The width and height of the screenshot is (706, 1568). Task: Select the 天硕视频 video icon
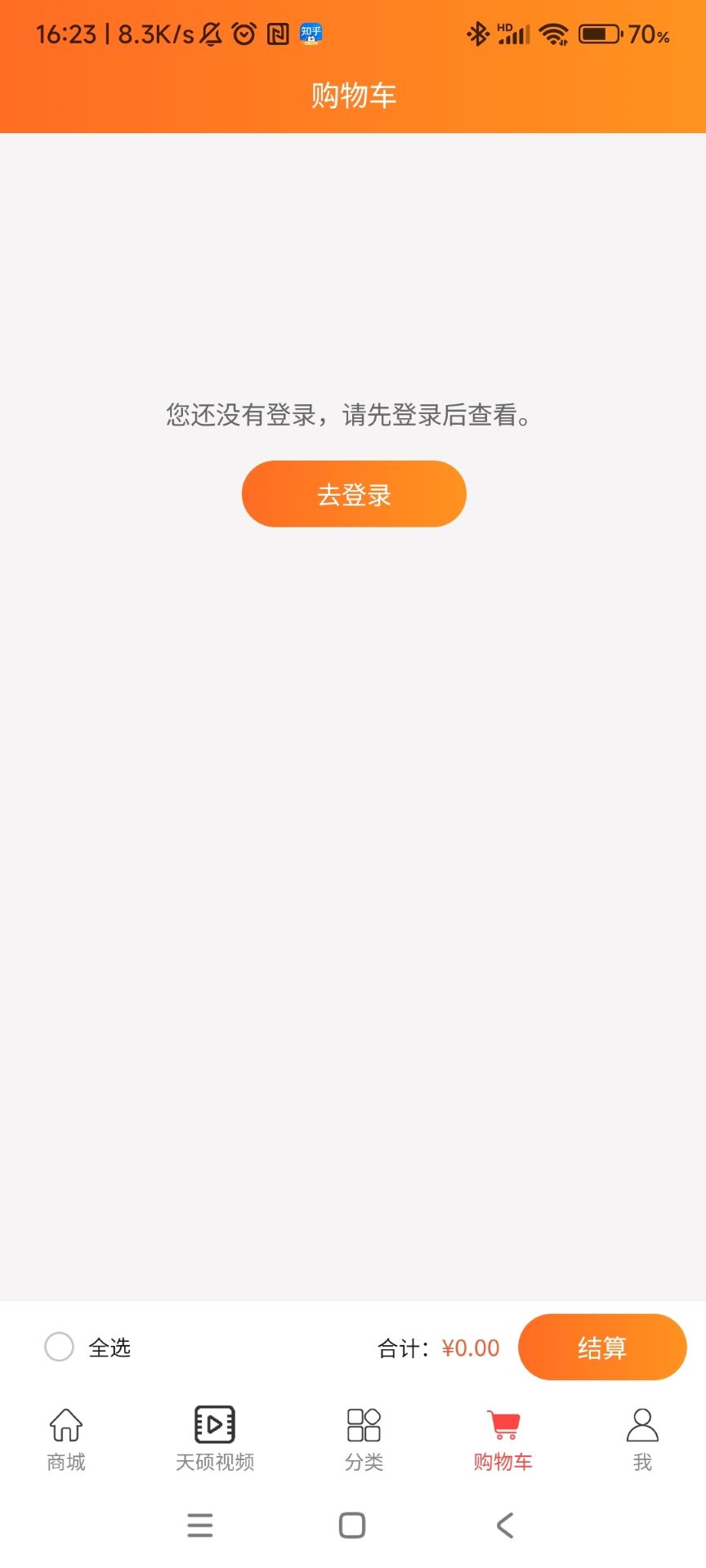[x=215, y=1425]
